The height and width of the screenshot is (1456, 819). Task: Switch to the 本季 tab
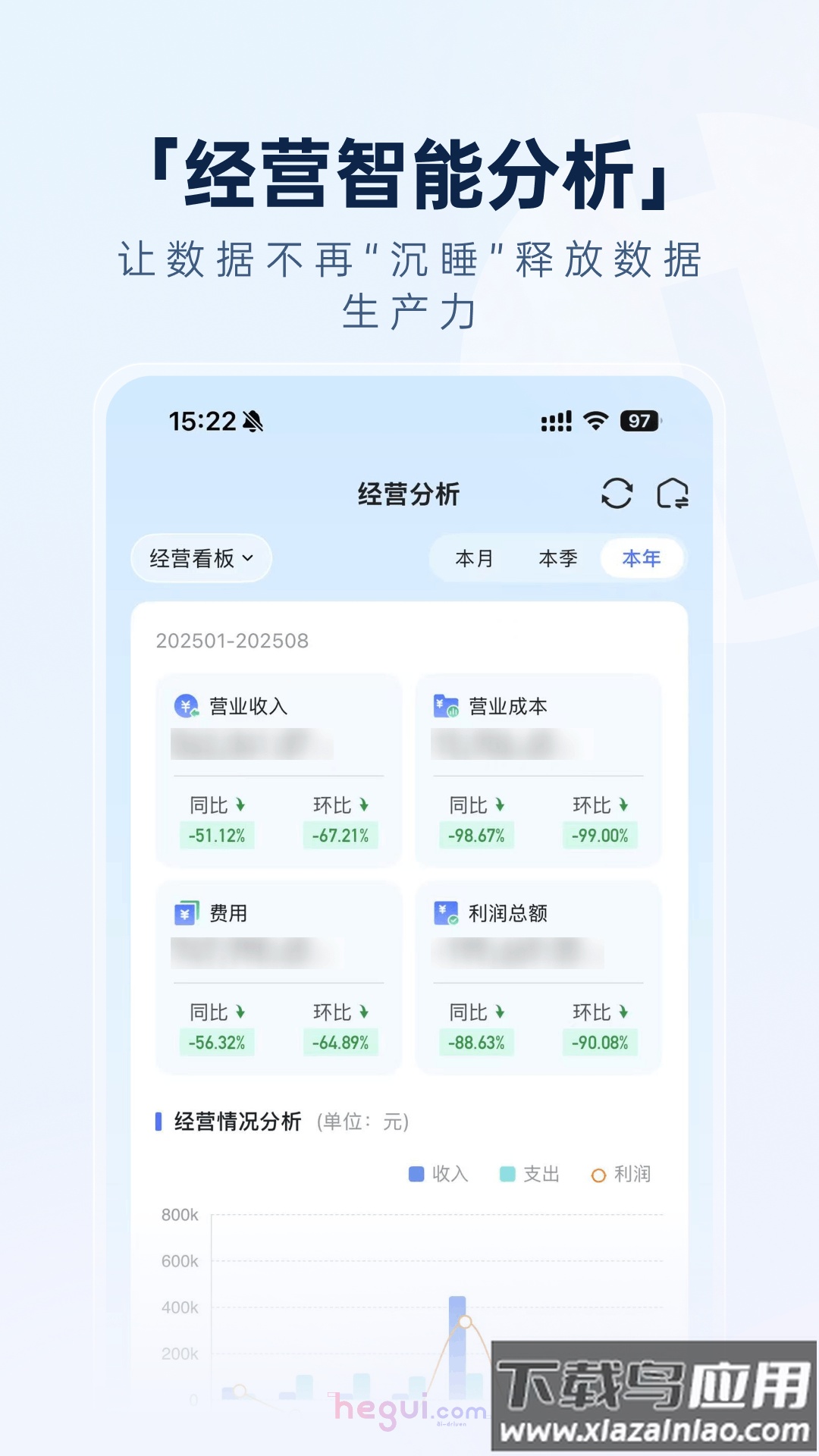pos(557,559)
